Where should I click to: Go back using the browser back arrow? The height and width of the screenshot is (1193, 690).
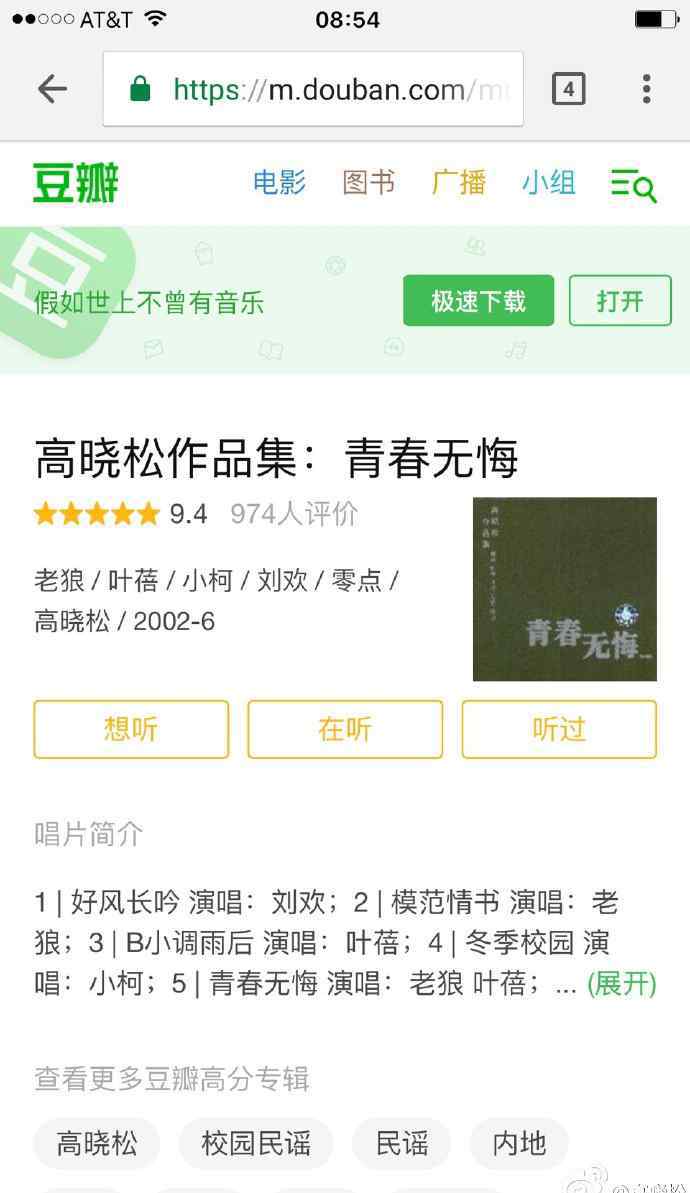coord(52,89)
